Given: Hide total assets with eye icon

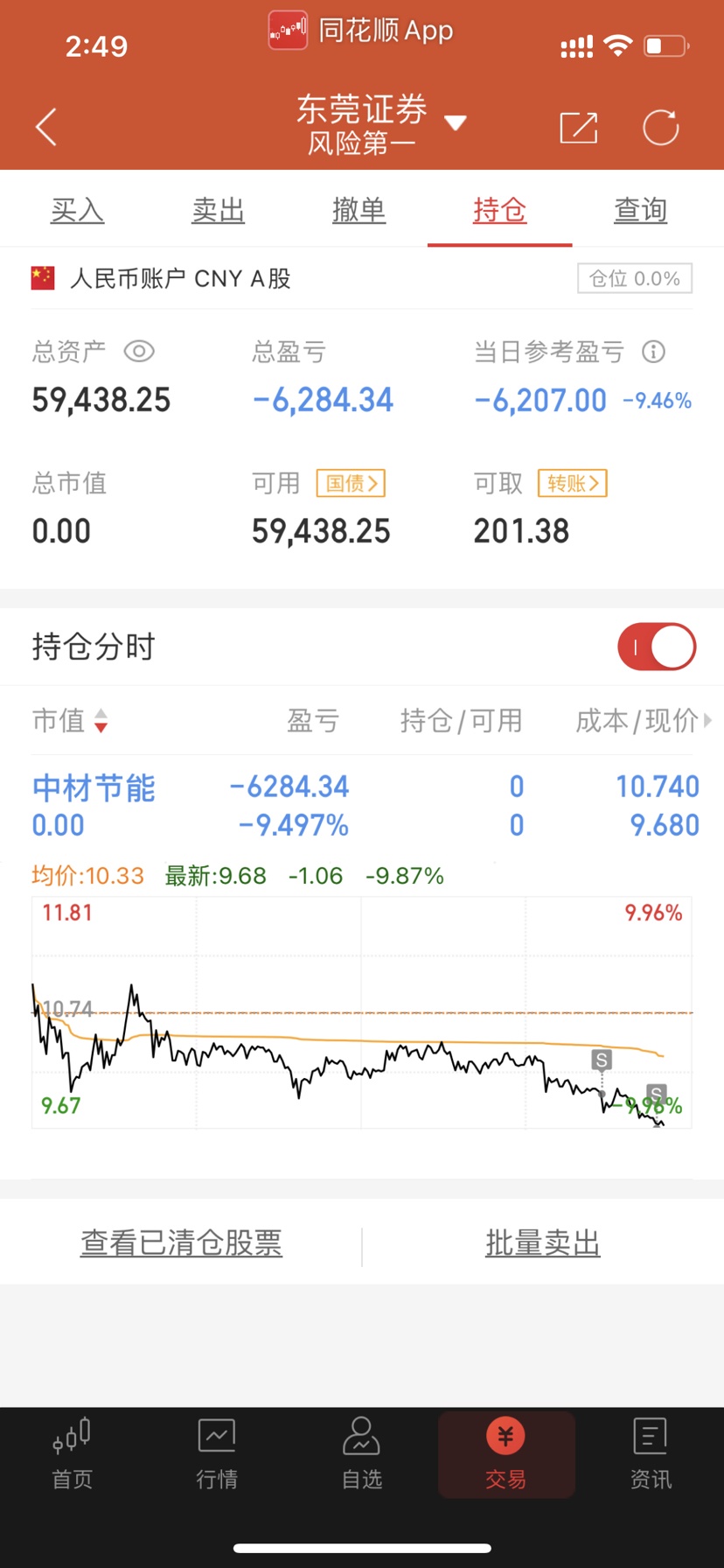Looking at the screenshot, I should 139,352.
